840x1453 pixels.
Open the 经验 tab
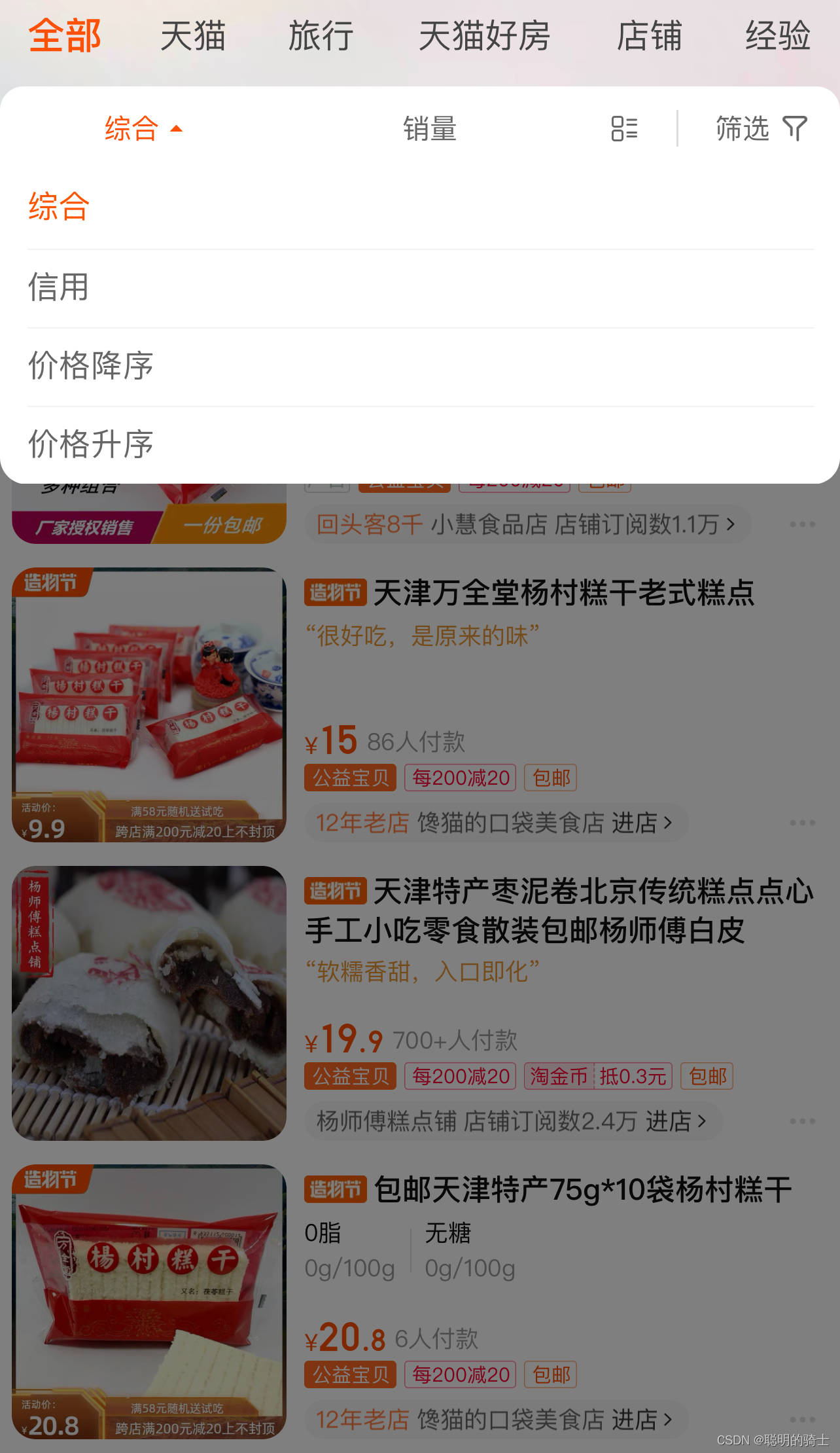click(x=778, y=36)
